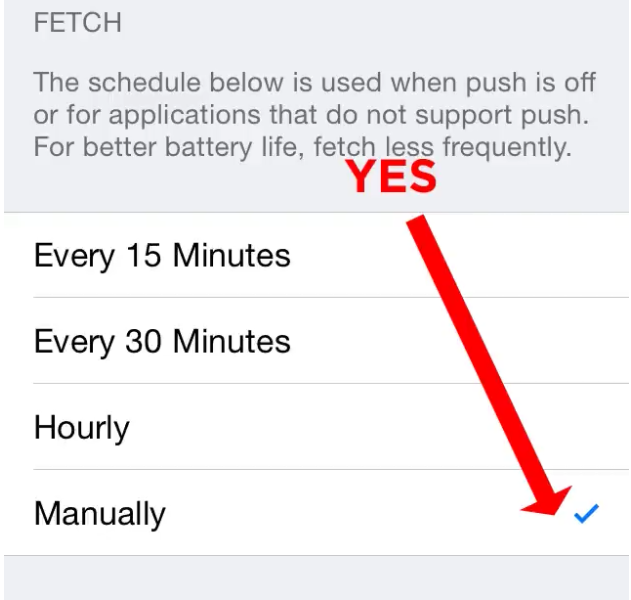
Task: Choose Every 30 Minutes fetch option
Action: click(x=162, y=342)
